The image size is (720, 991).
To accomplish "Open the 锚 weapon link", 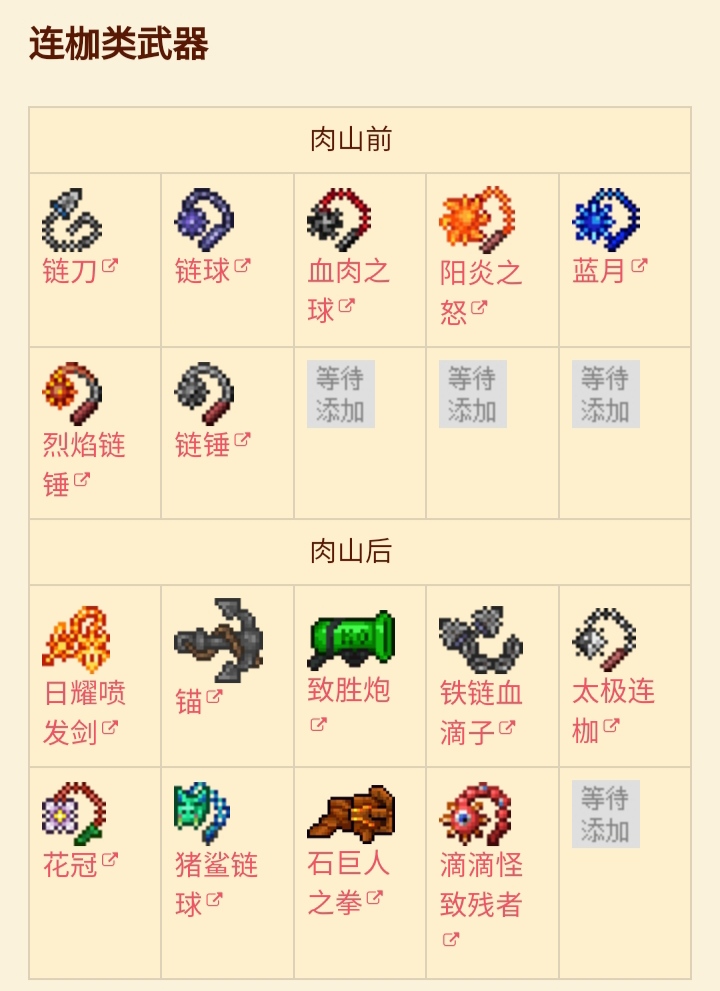I will 189,702.
